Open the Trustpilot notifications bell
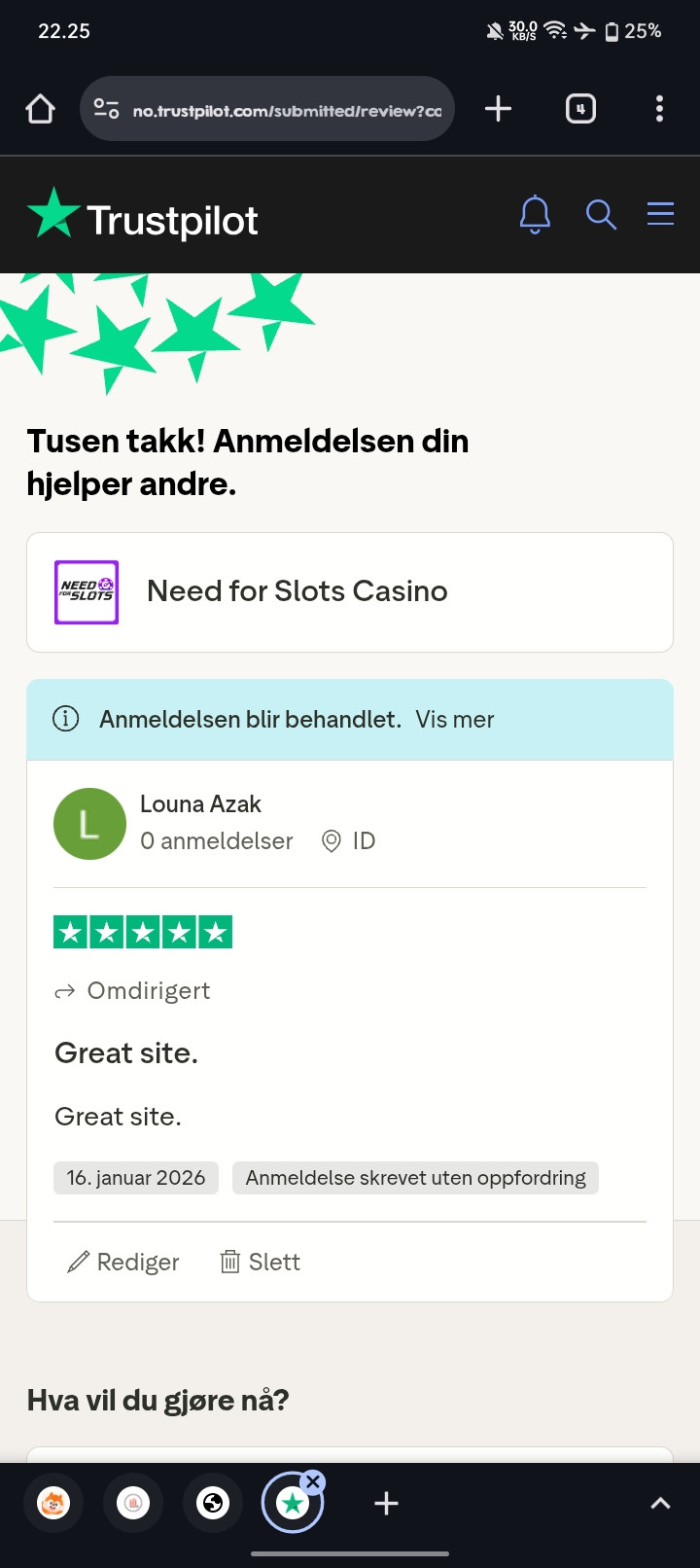700x1568 pixels. 535,214
